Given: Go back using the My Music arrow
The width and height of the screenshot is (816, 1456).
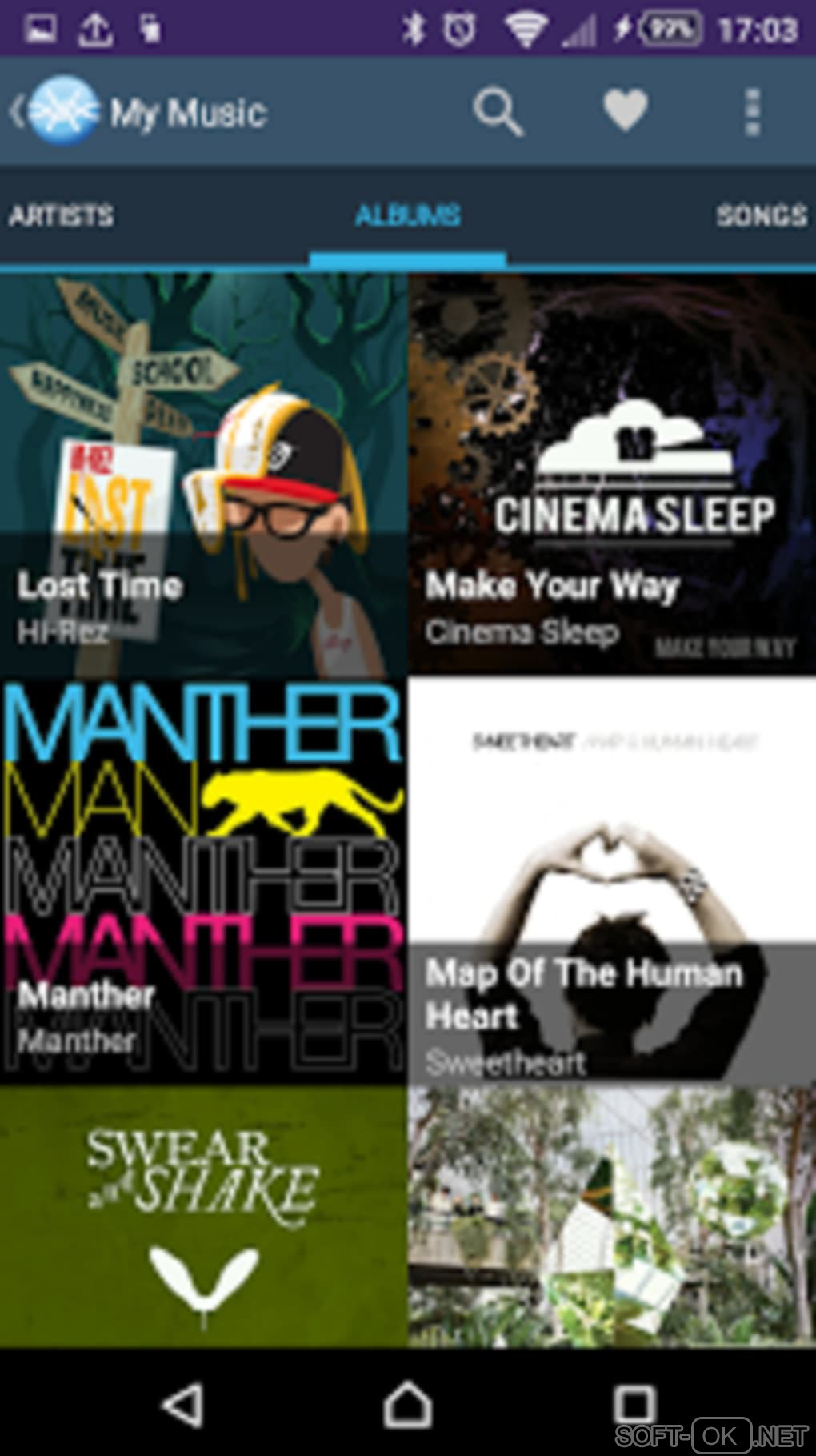Looking at the screenshot, I should (18, 111).
